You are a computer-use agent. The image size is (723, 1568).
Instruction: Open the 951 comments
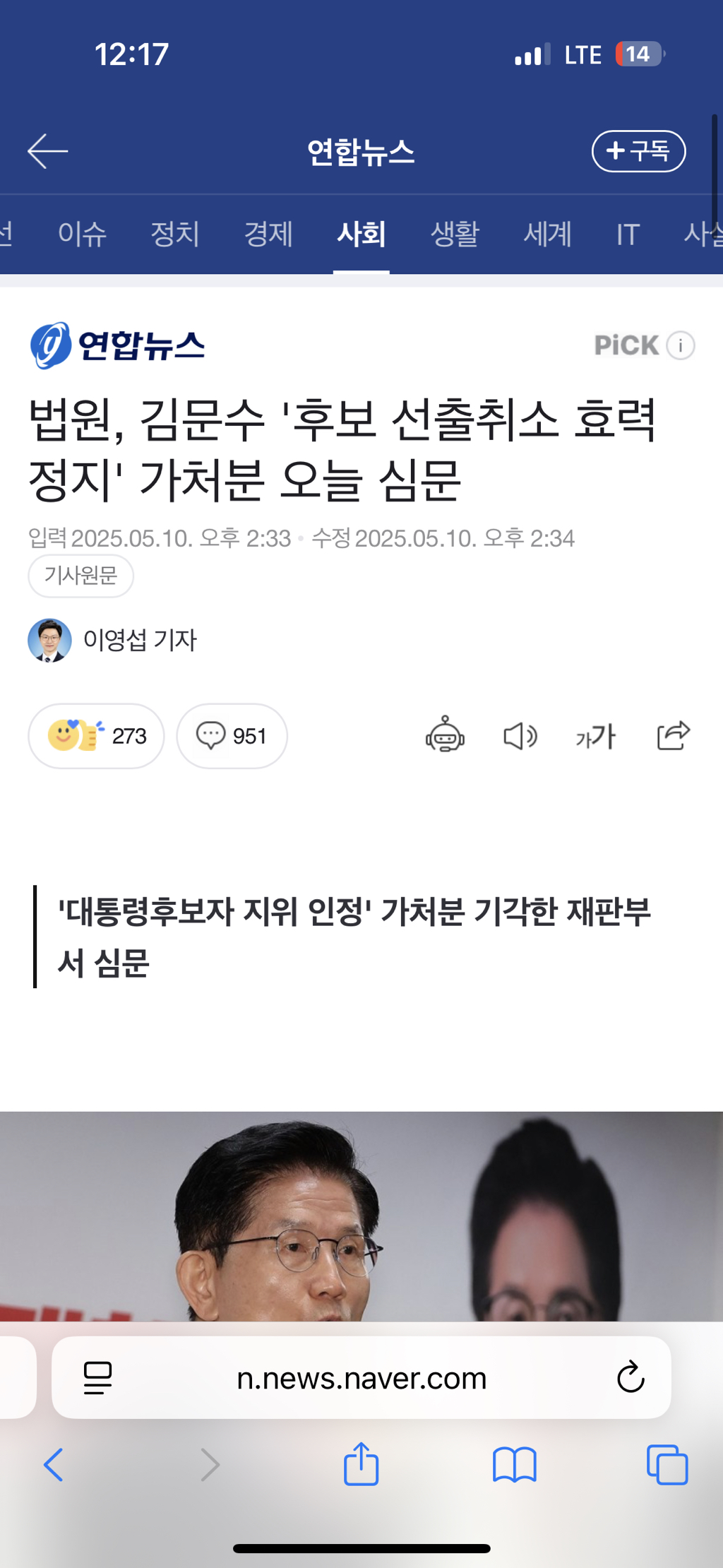tap(232, 736)
